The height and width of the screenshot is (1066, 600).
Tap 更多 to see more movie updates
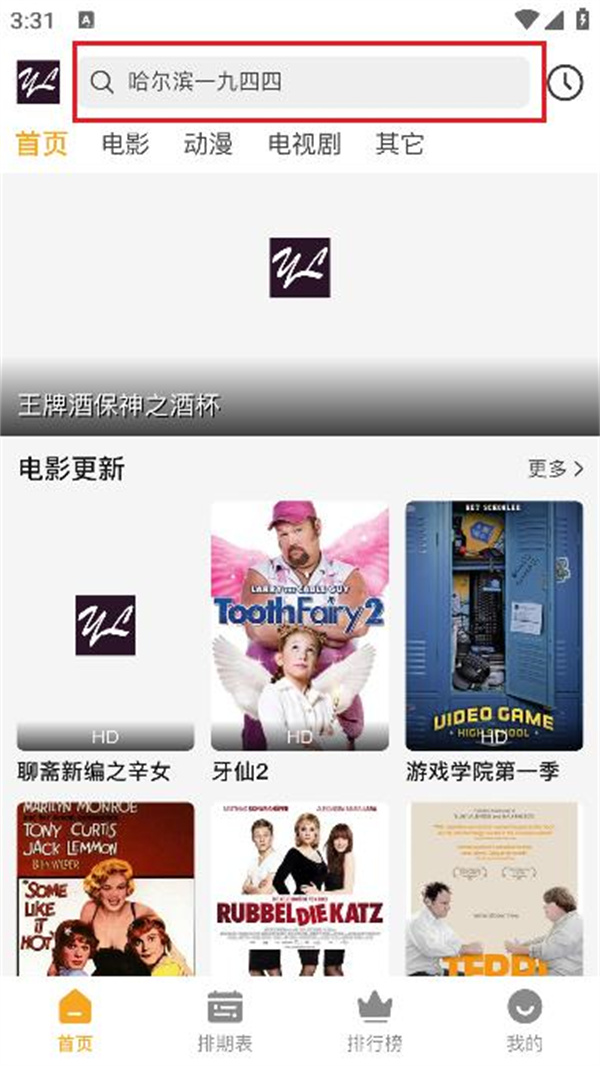point(556,468)
